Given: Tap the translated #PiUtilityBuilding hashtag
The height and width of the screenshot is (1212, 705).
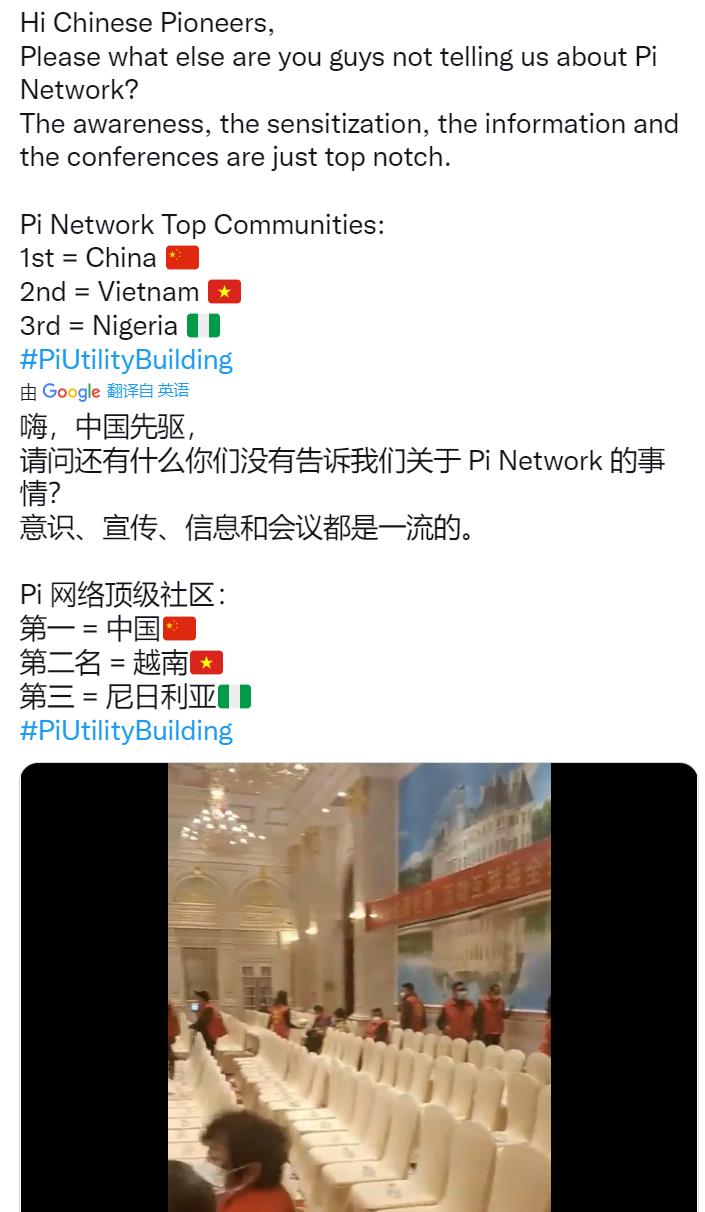Looking at the screenshot, I should [126, 730].
